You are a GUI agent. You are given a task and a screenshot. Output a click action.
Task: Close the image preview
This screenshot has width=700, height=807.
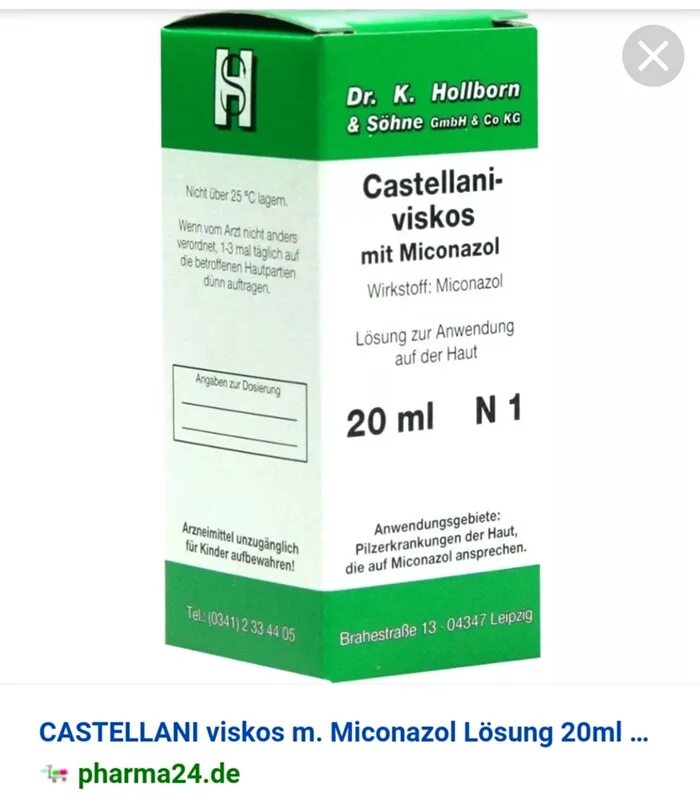pos(652,56)
